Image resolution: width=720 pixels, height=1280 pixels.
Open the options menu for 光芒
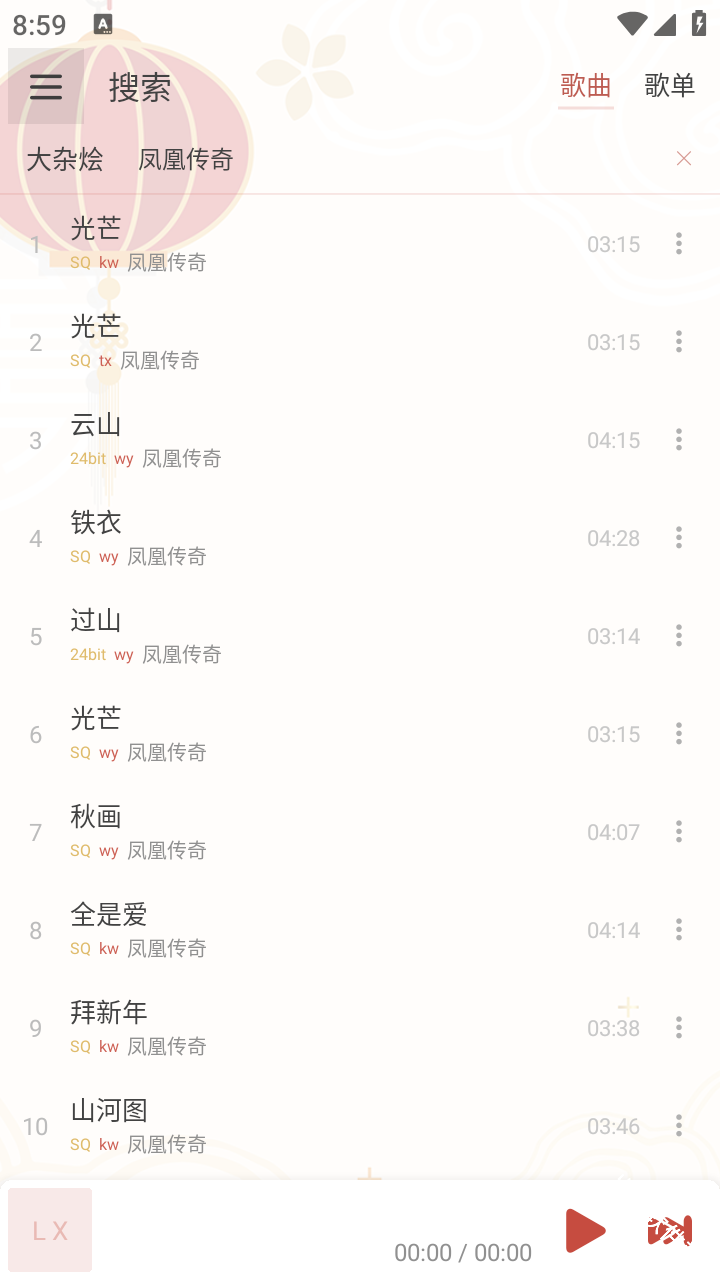click(678, 243)
